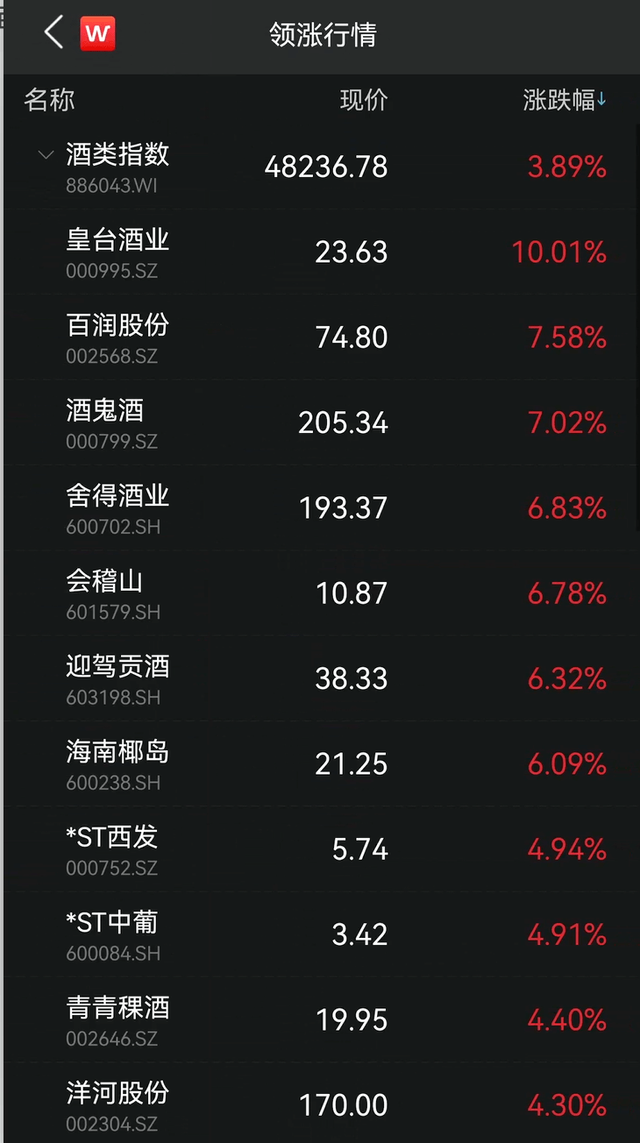Screen dimensions: 640x1143
Task: Open the *ST中葡 row
Action: click(321, 935)
